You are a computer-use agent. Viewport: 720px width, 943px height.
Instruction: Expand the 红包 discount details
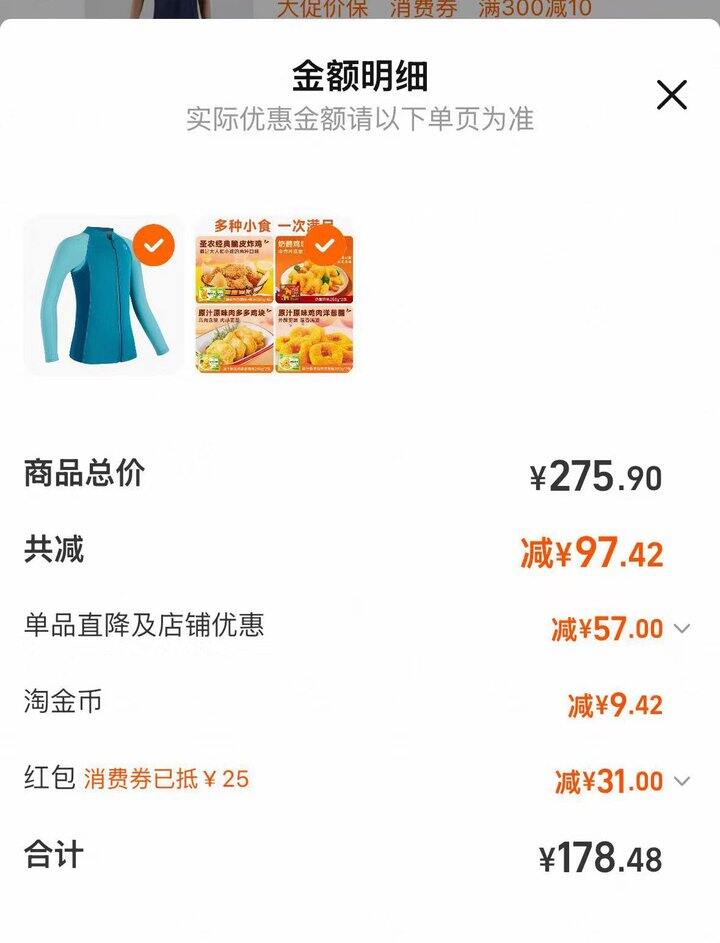[682, 781]
